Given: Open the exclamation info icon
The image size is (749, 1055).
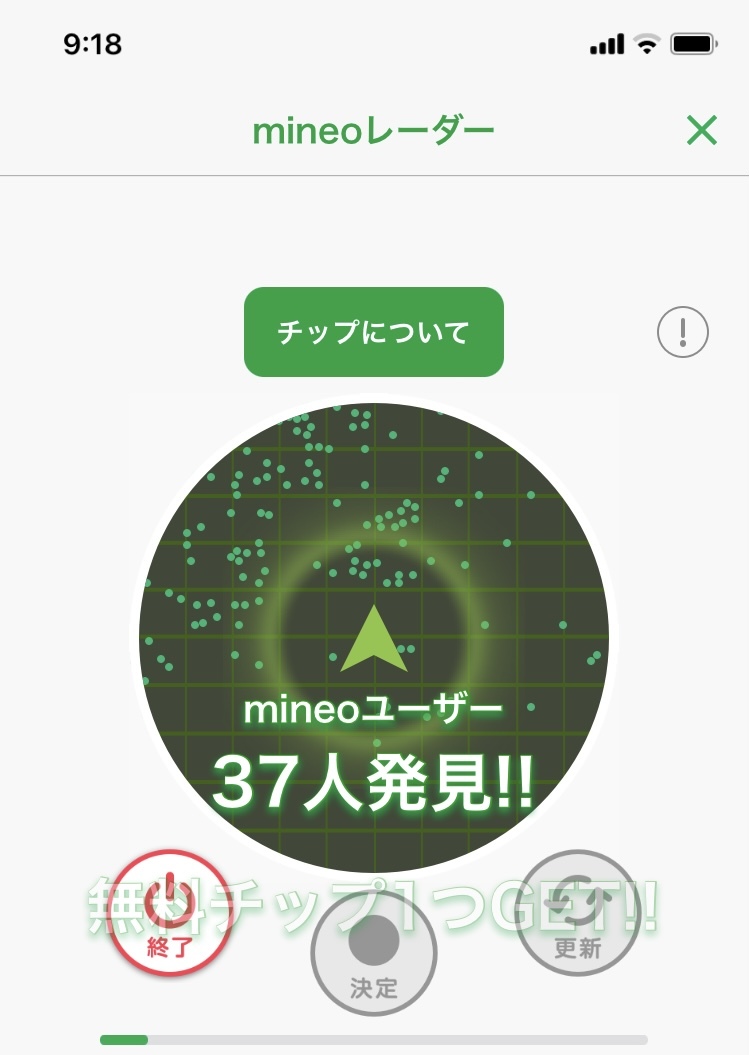Looking at the screenshot, I should [x=683, y=332].
